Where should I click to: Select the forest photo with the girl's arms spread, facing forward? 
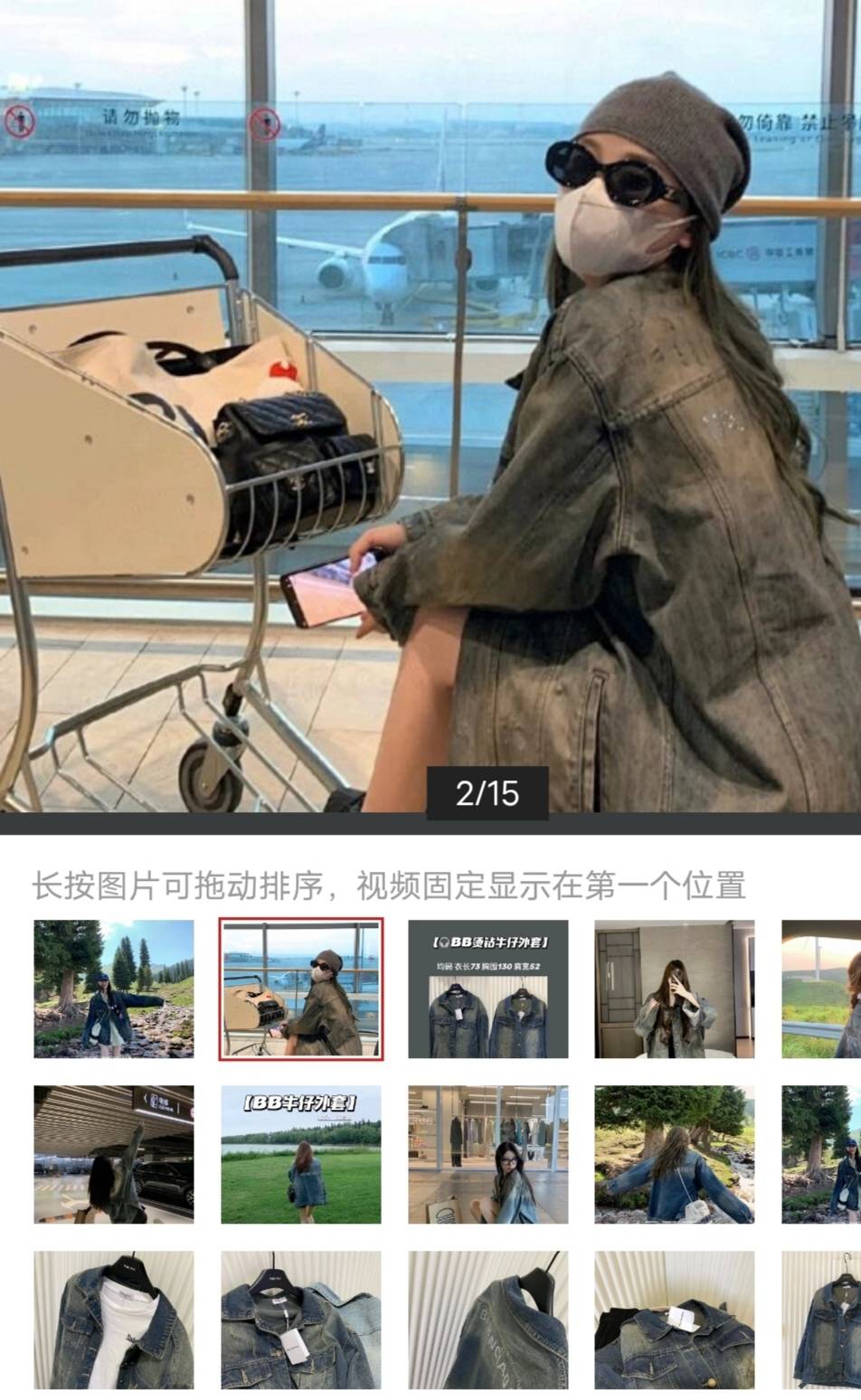[114, 989]
